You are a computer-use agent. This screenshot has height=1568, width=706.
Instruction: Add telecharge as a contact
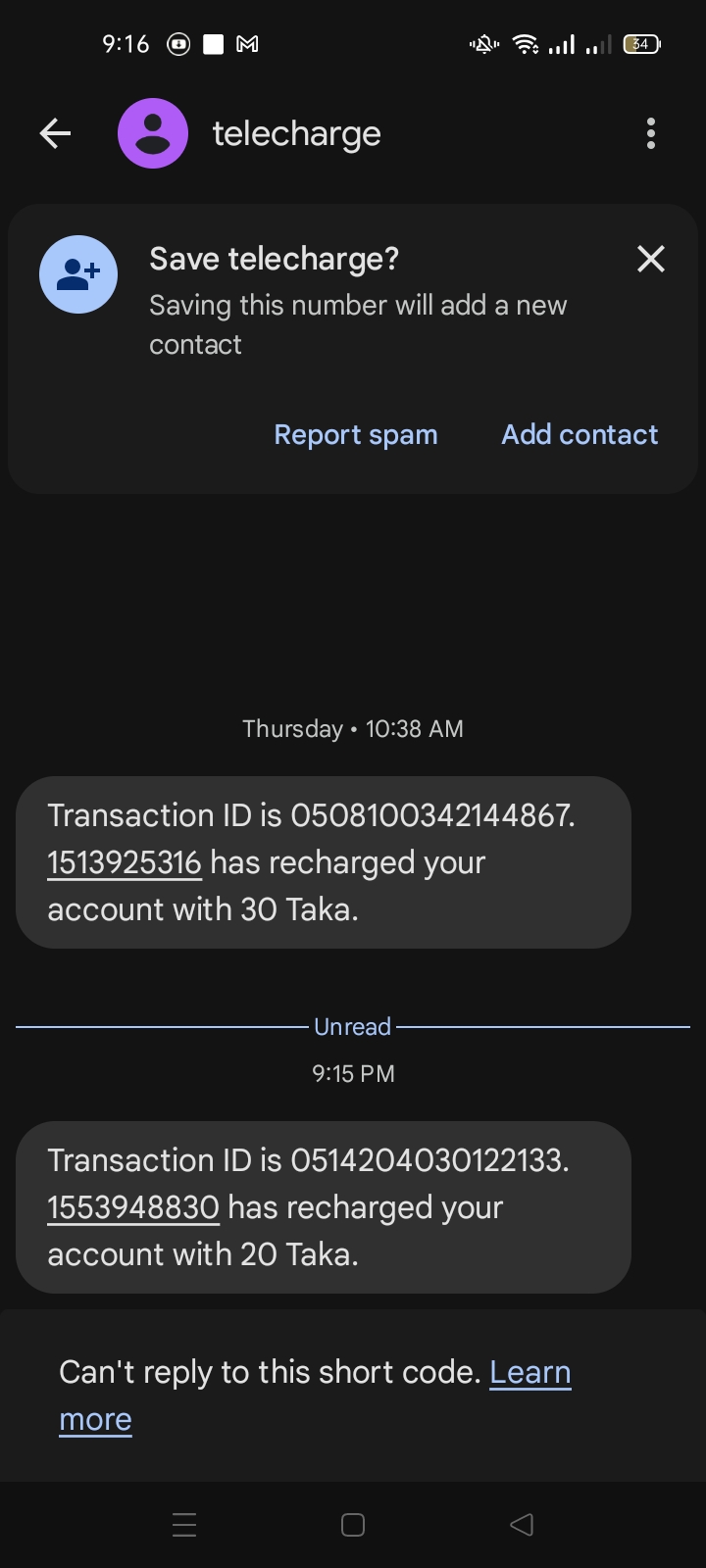point(580,434)
